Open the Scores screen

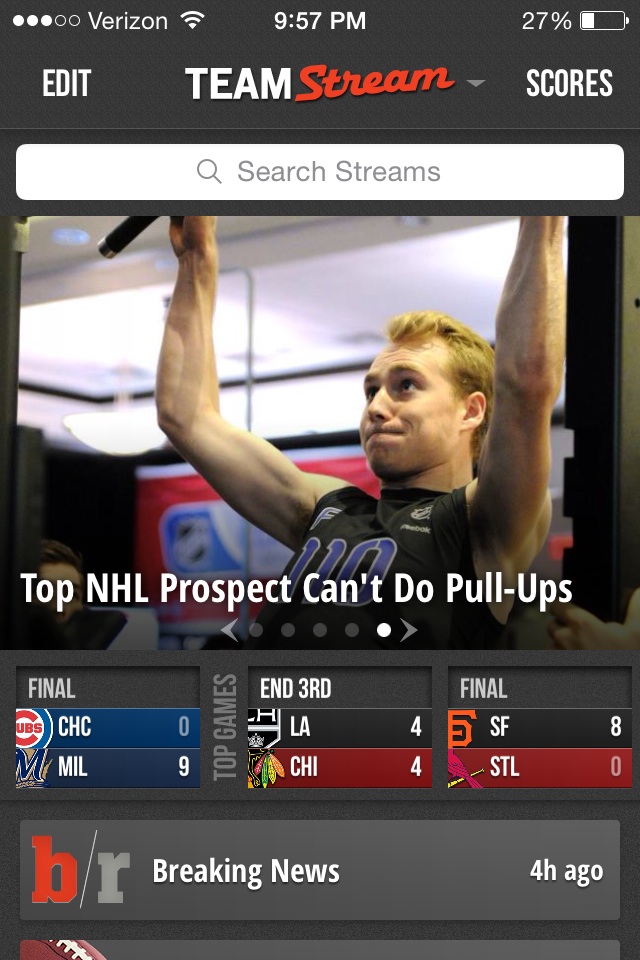pyautogui.click(x=569, y=83)
